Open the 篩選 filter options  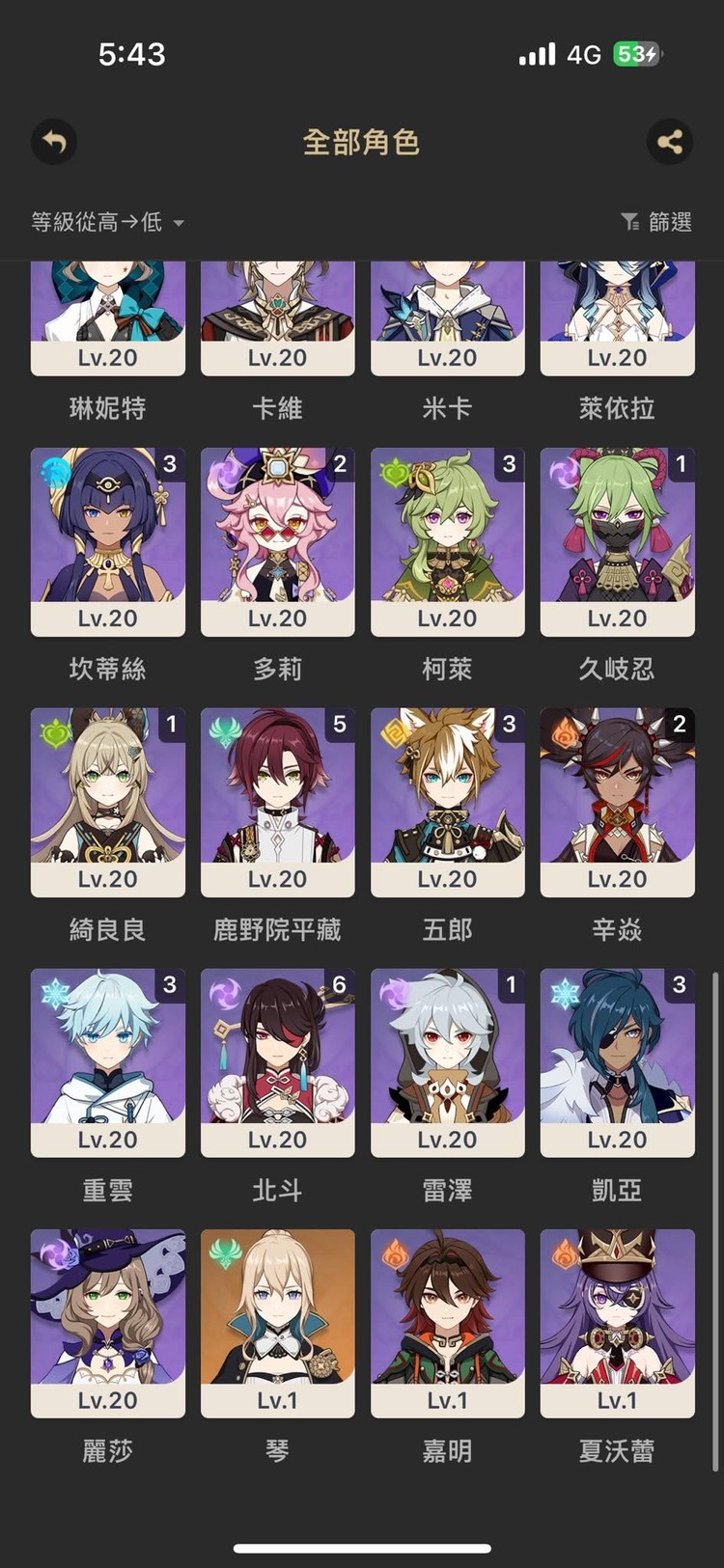click(x=656, y=222)
